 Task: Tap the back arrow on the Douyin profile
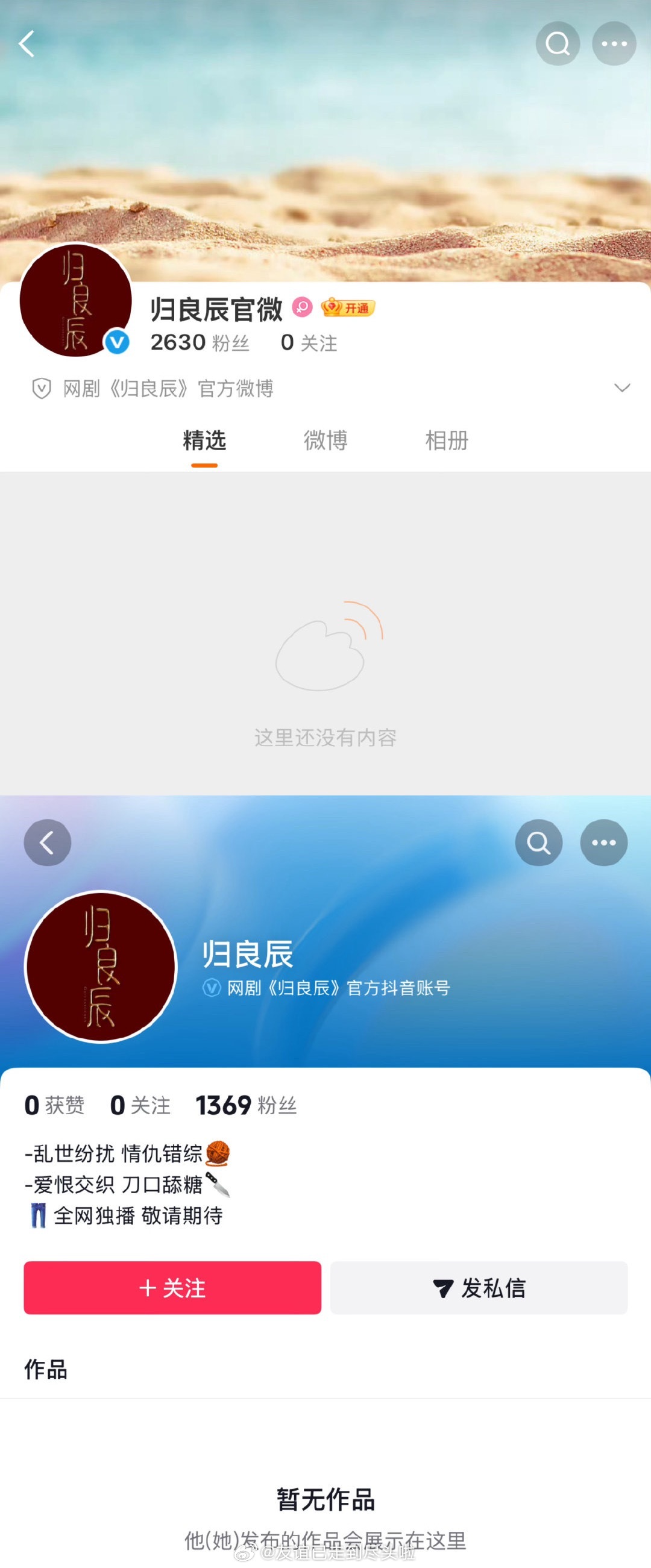pyautogui.click(x=48, y=842)
